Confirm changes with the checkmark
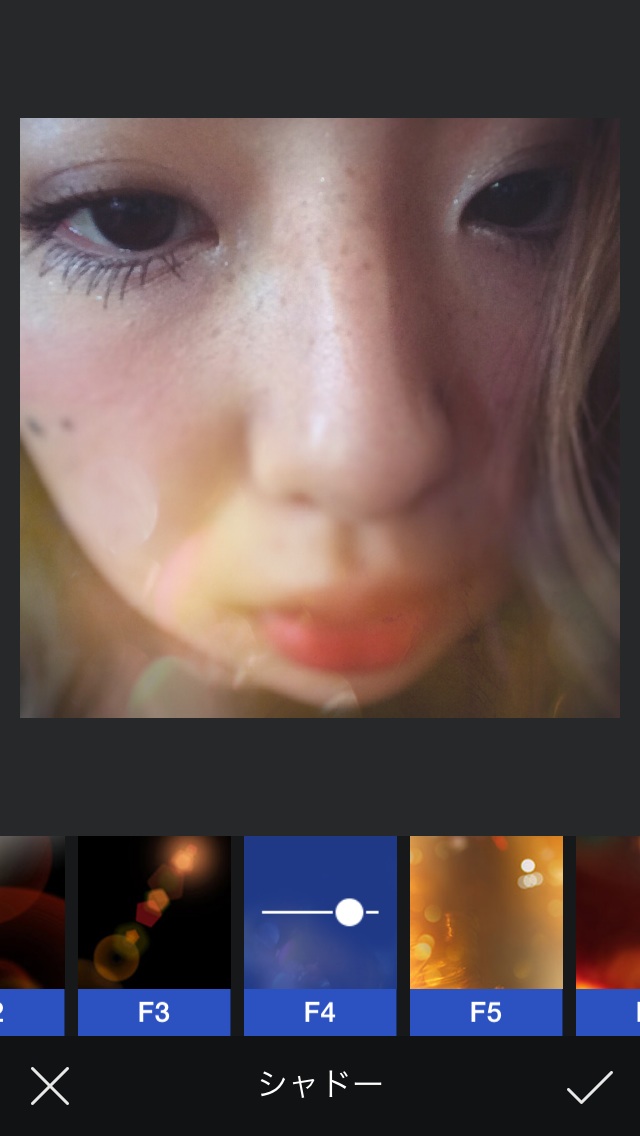Viewport: 640px width, 1136px height. [589, 1086]
